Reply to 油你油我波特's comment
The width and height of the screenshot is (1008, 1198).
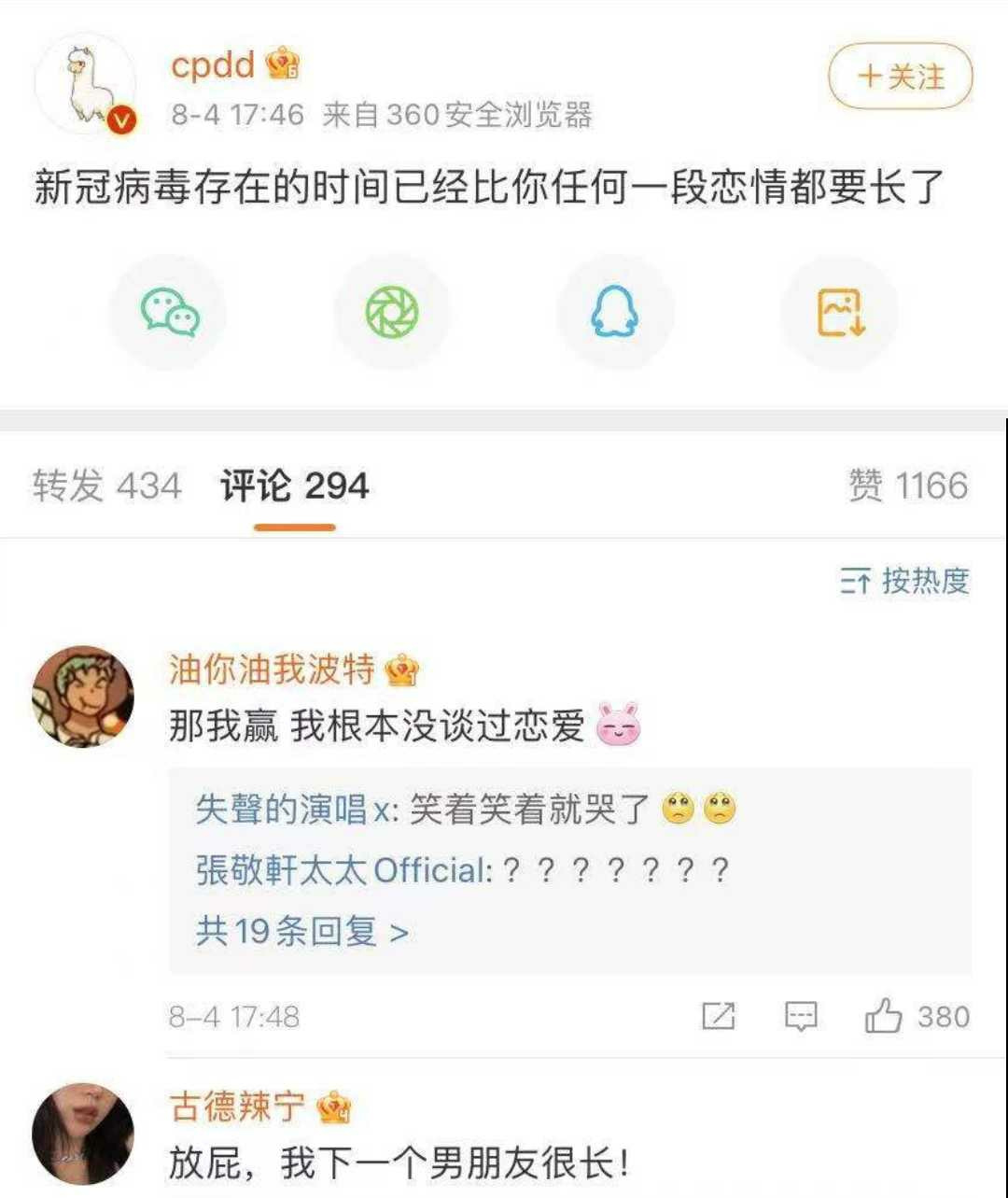coord(801,1016)
